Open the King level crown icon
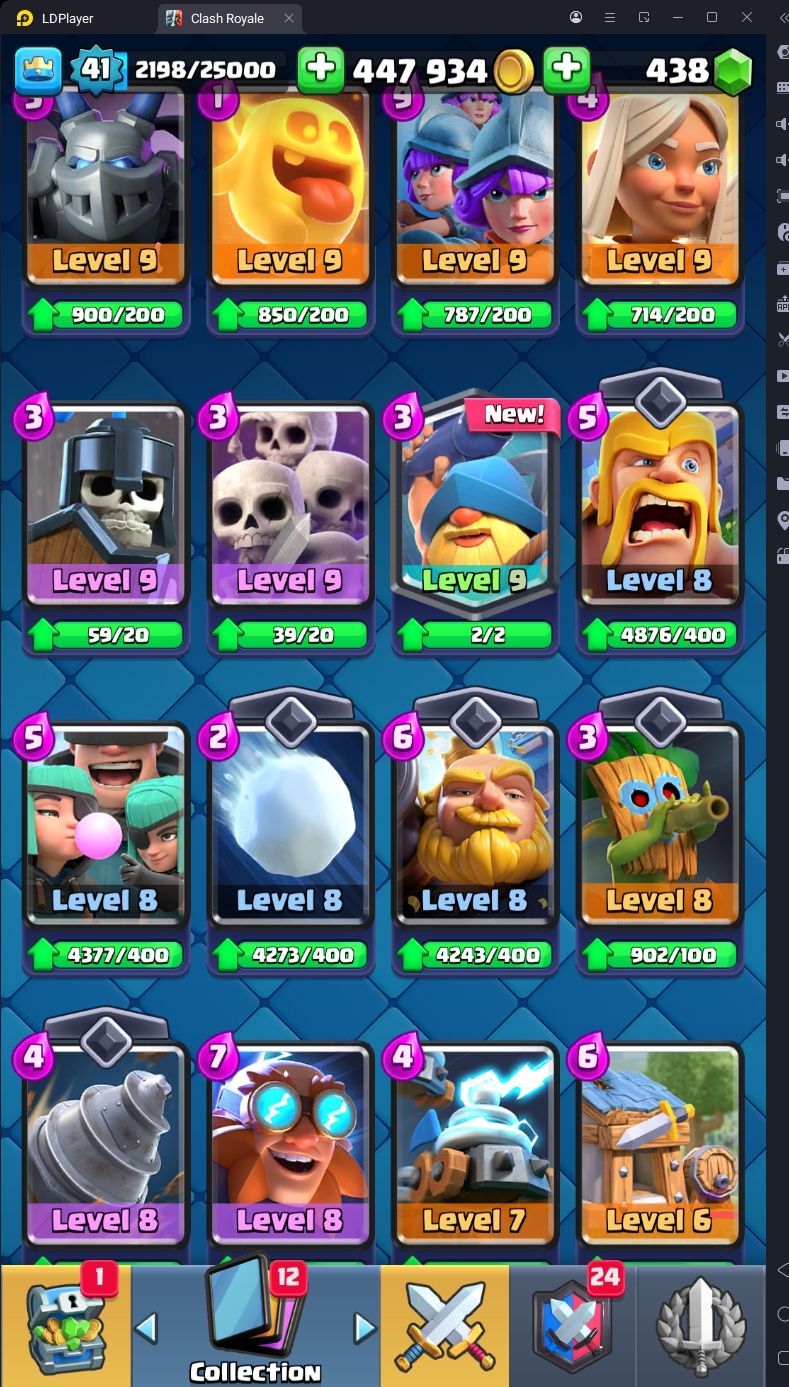 pos(38,70)
